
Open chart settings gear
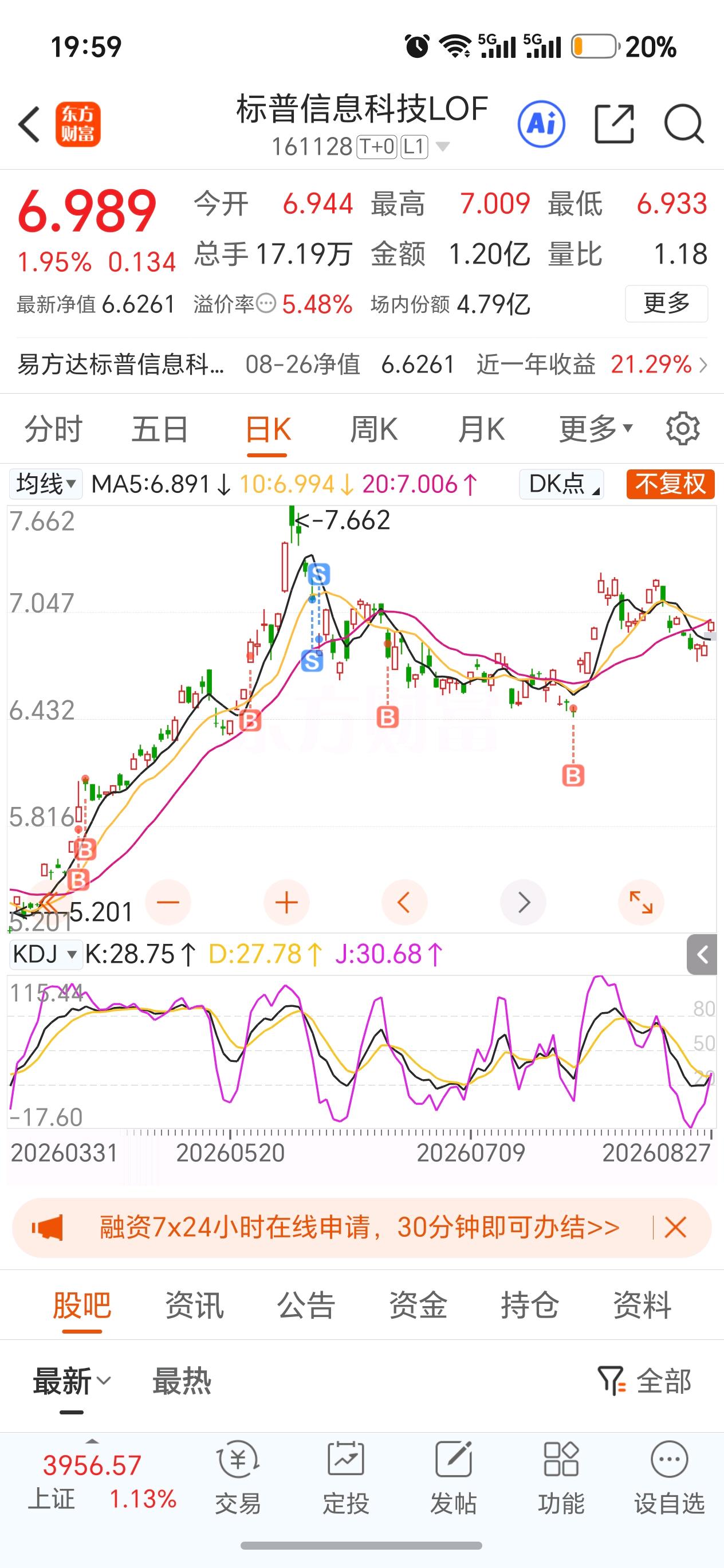[x=683, y=429]
